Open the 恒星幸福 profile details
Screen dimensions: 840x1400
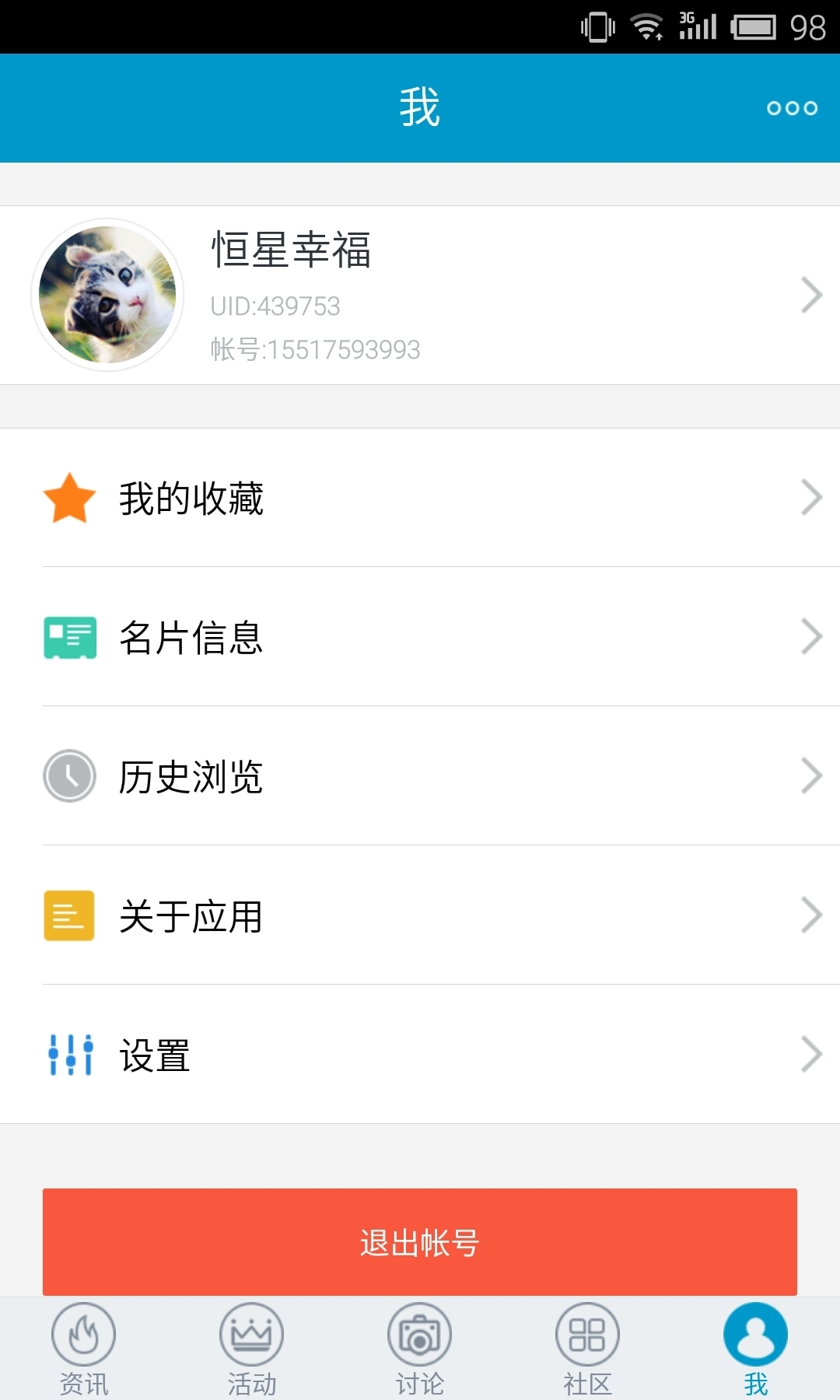(x=420, y=295)
